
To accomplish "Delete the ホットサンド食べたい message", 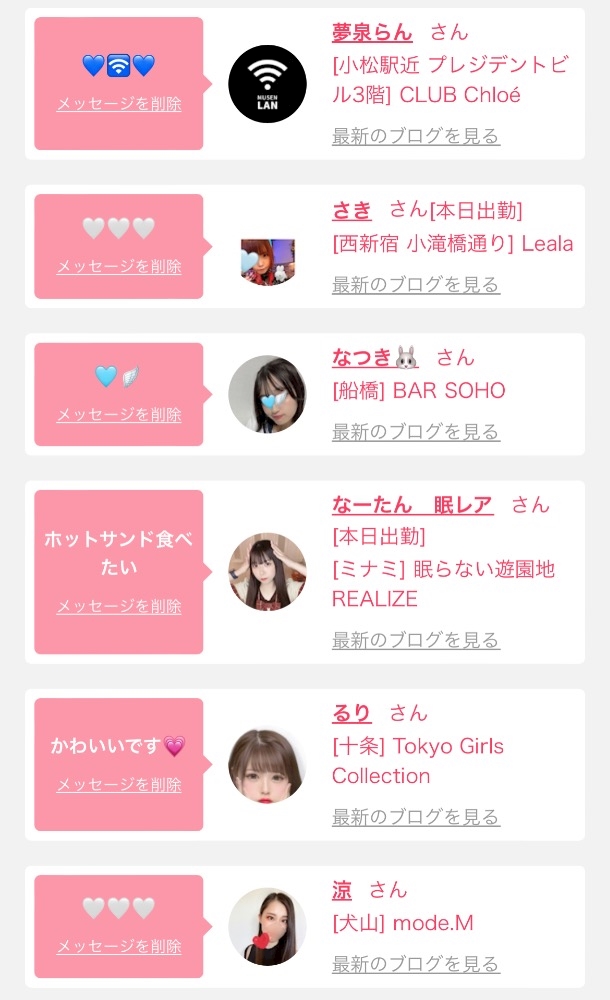I will (x=119, y=606).
